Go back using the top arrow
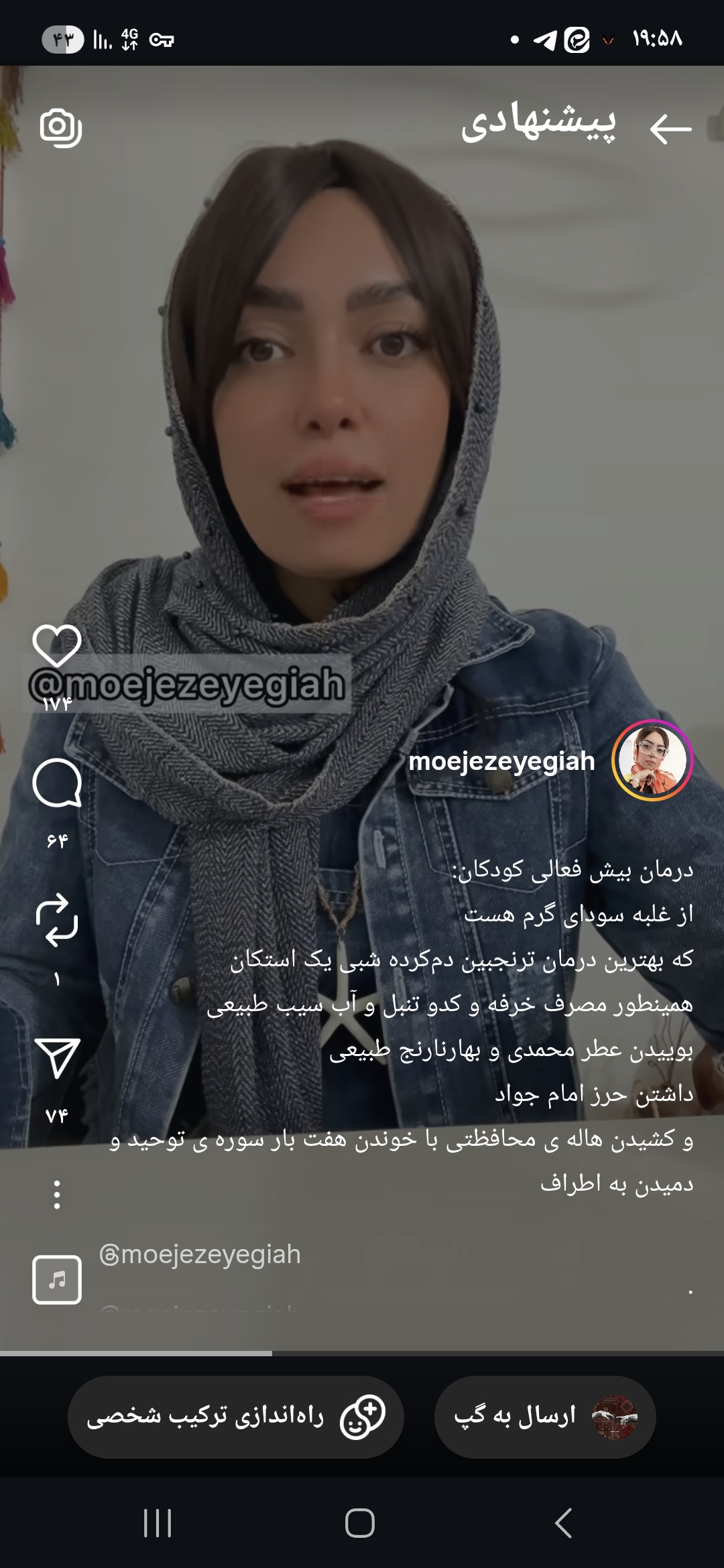 (x=670, y=129)
